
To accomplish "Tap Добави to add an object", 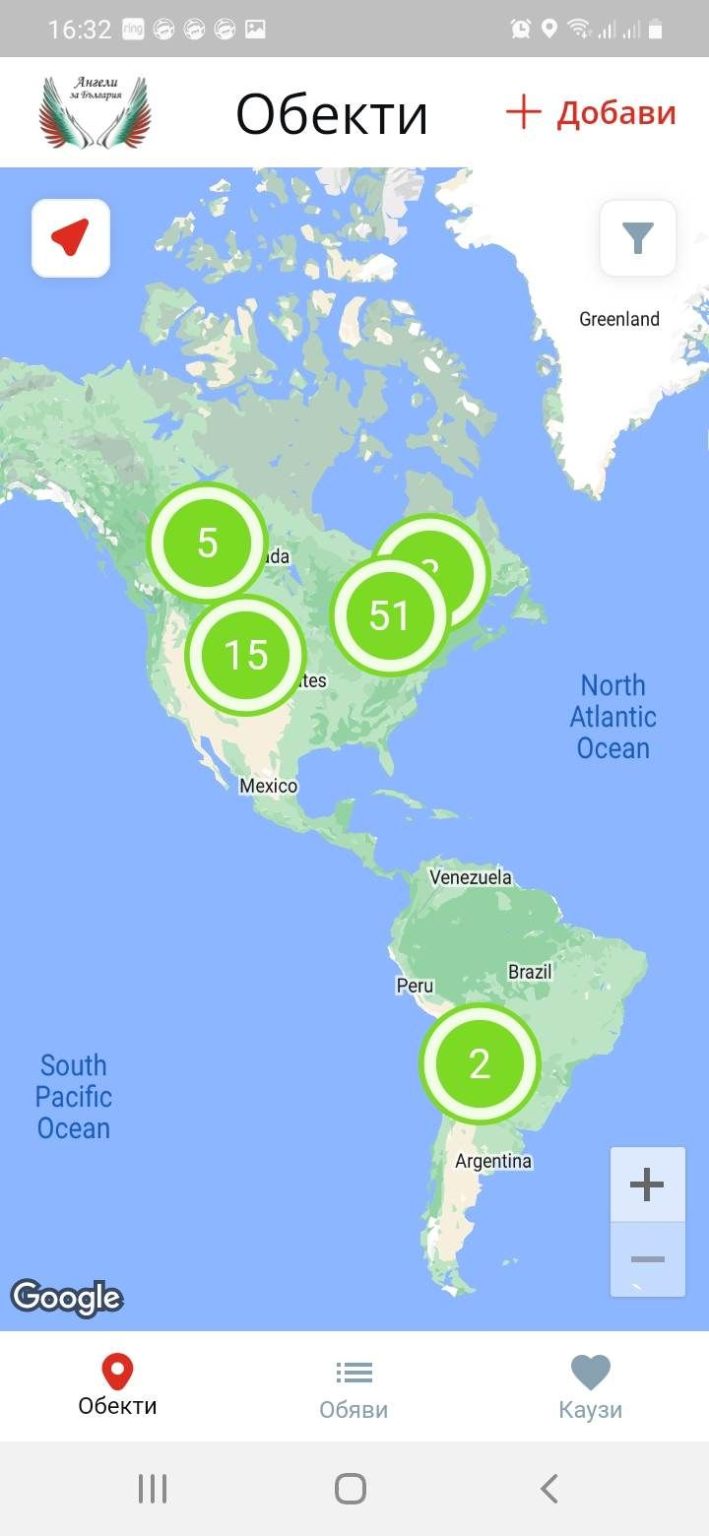I will click(591, 113).
